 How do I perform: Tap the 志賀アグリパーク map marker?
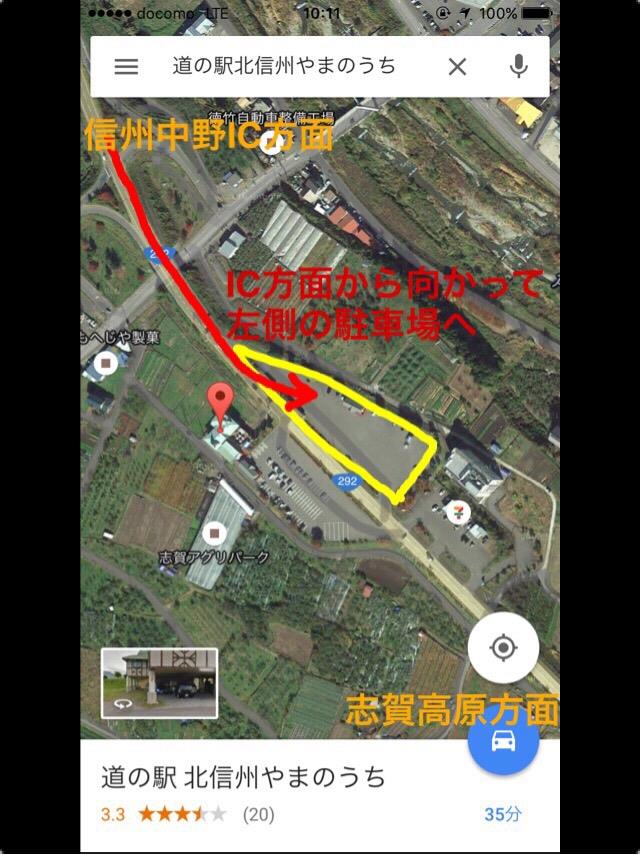[212, 533]
